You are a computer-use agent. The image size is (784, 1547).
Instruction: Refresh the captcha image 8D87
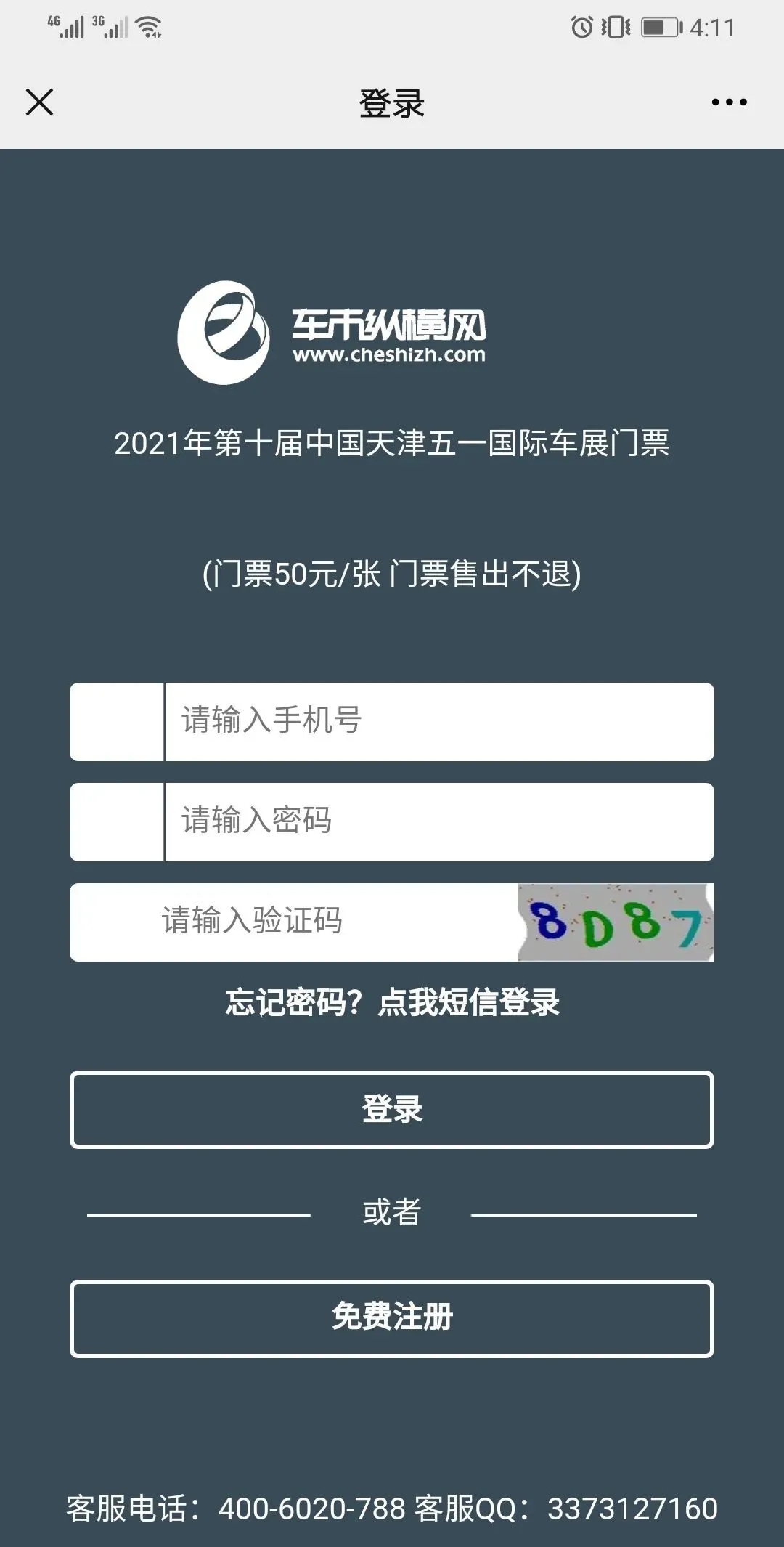(616, 922)
